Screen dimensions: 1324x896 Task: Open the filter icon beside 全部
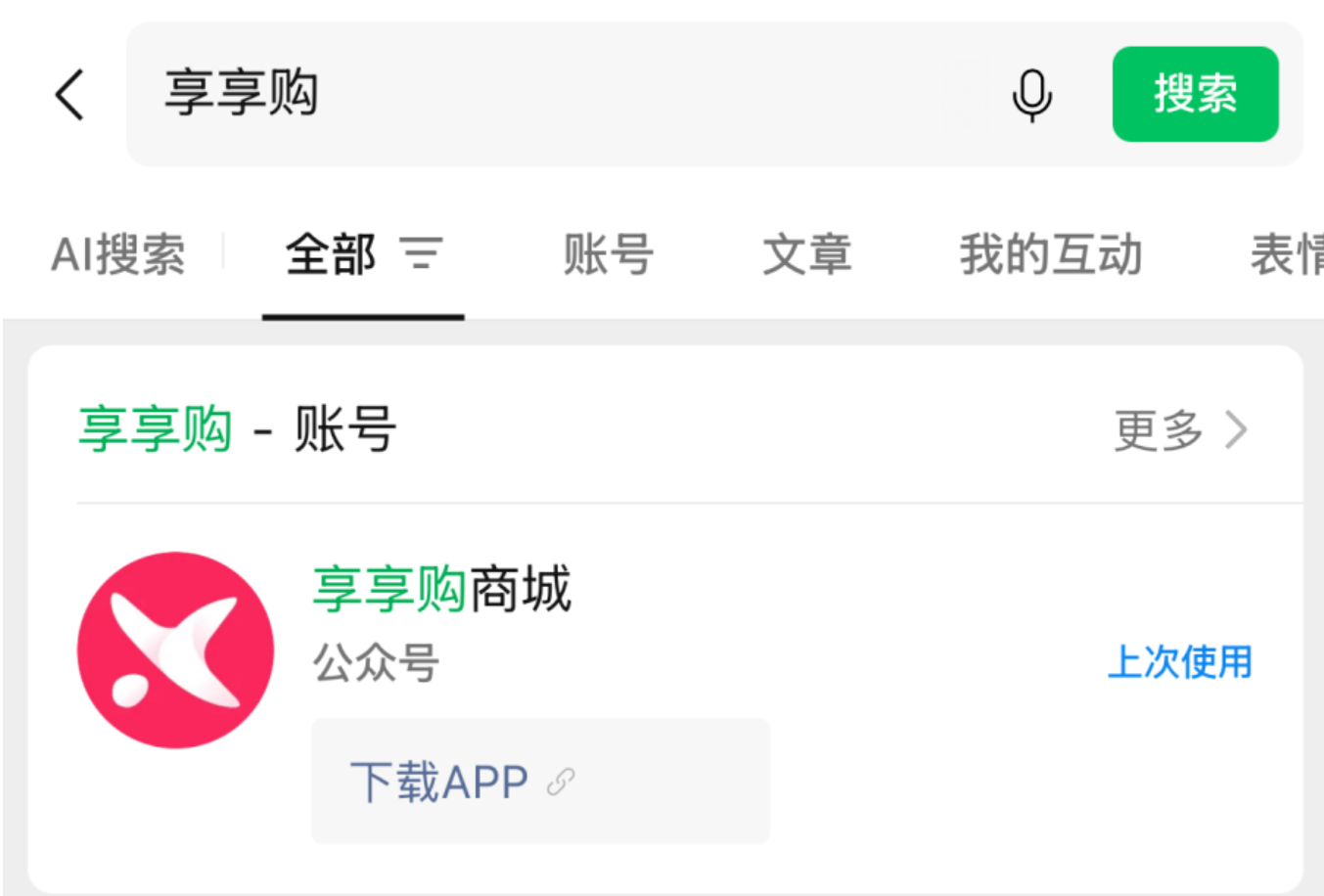coord(422,254)
